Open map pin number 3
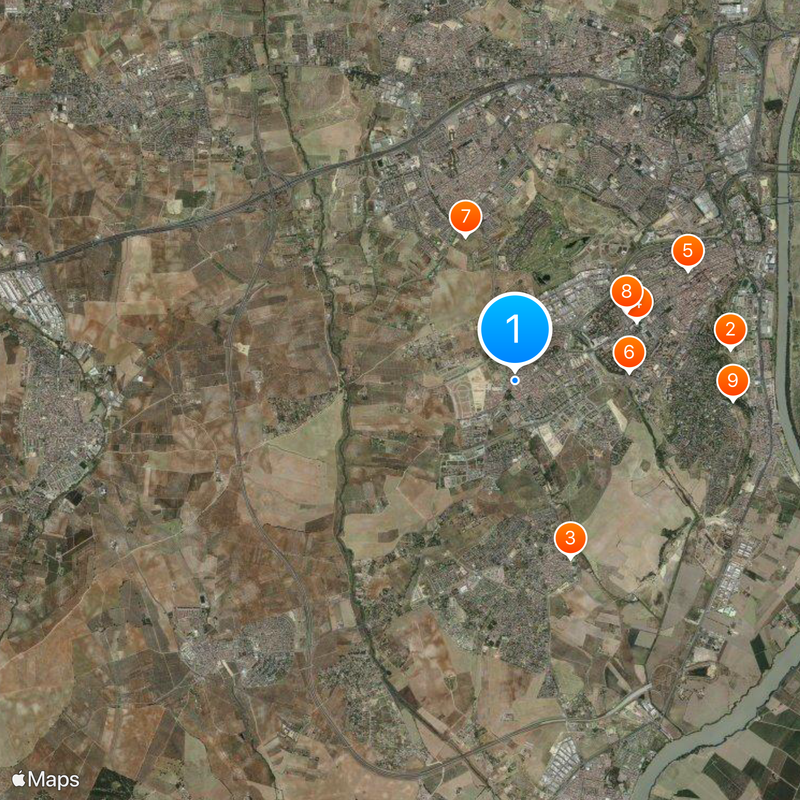Screen dimensions: 800x800 570,539
